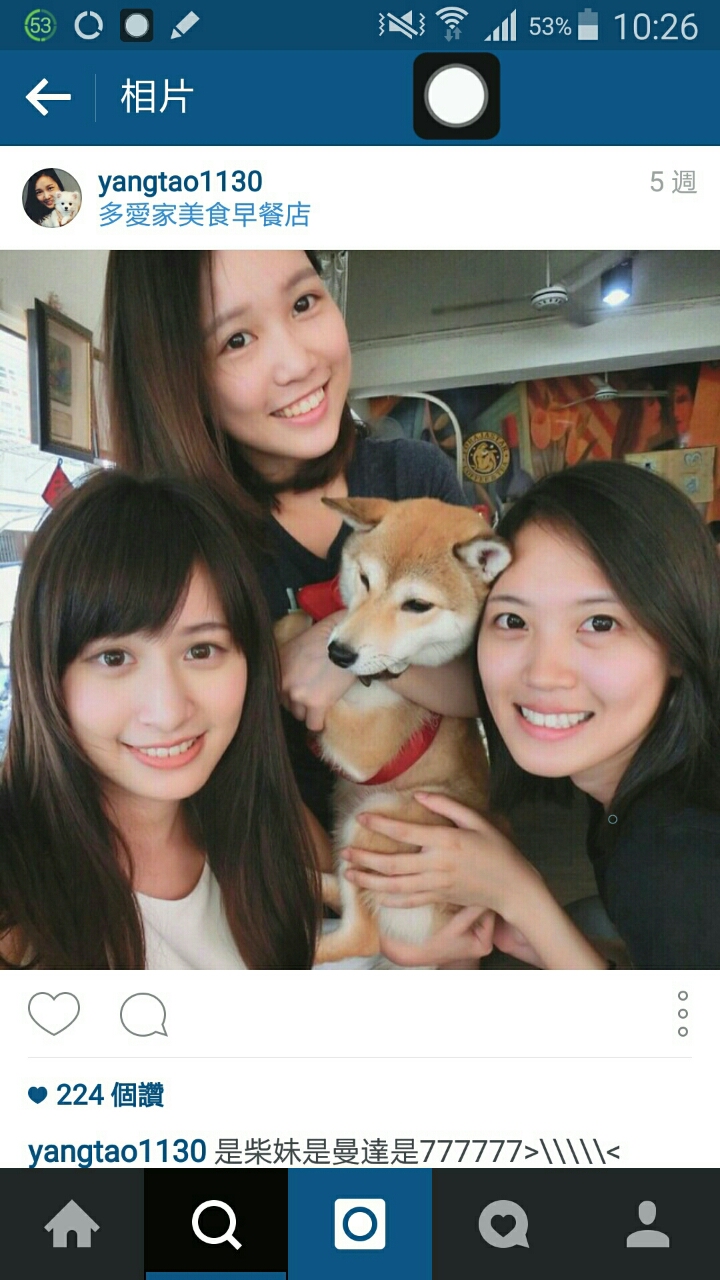Open location 多愛家美食早餐店
720x1280 pixels.
pyautogui.click(x=204, y=214)
